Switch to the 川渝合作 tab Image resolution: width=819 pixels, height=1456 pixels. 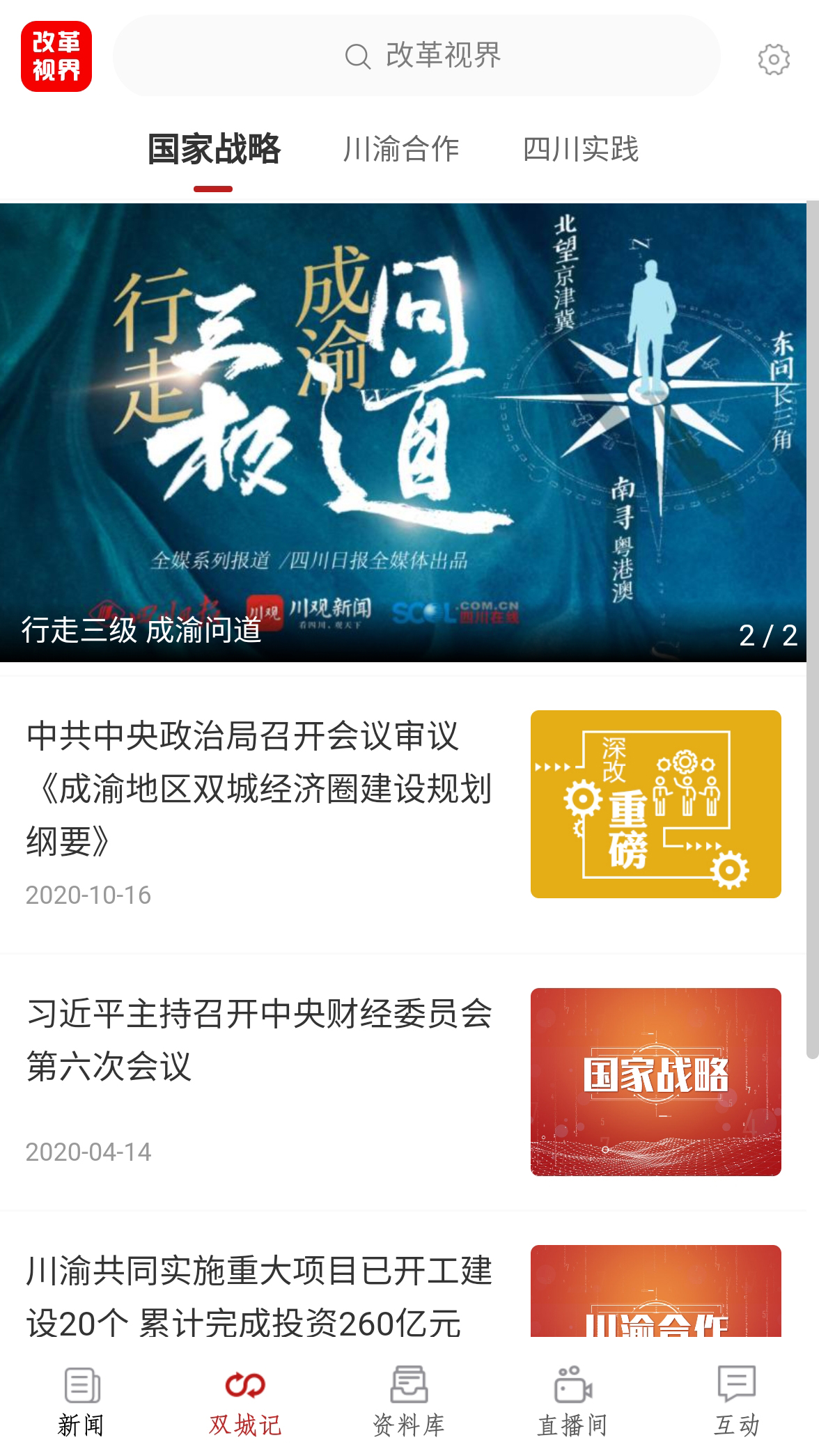click(x=401, y=149)
